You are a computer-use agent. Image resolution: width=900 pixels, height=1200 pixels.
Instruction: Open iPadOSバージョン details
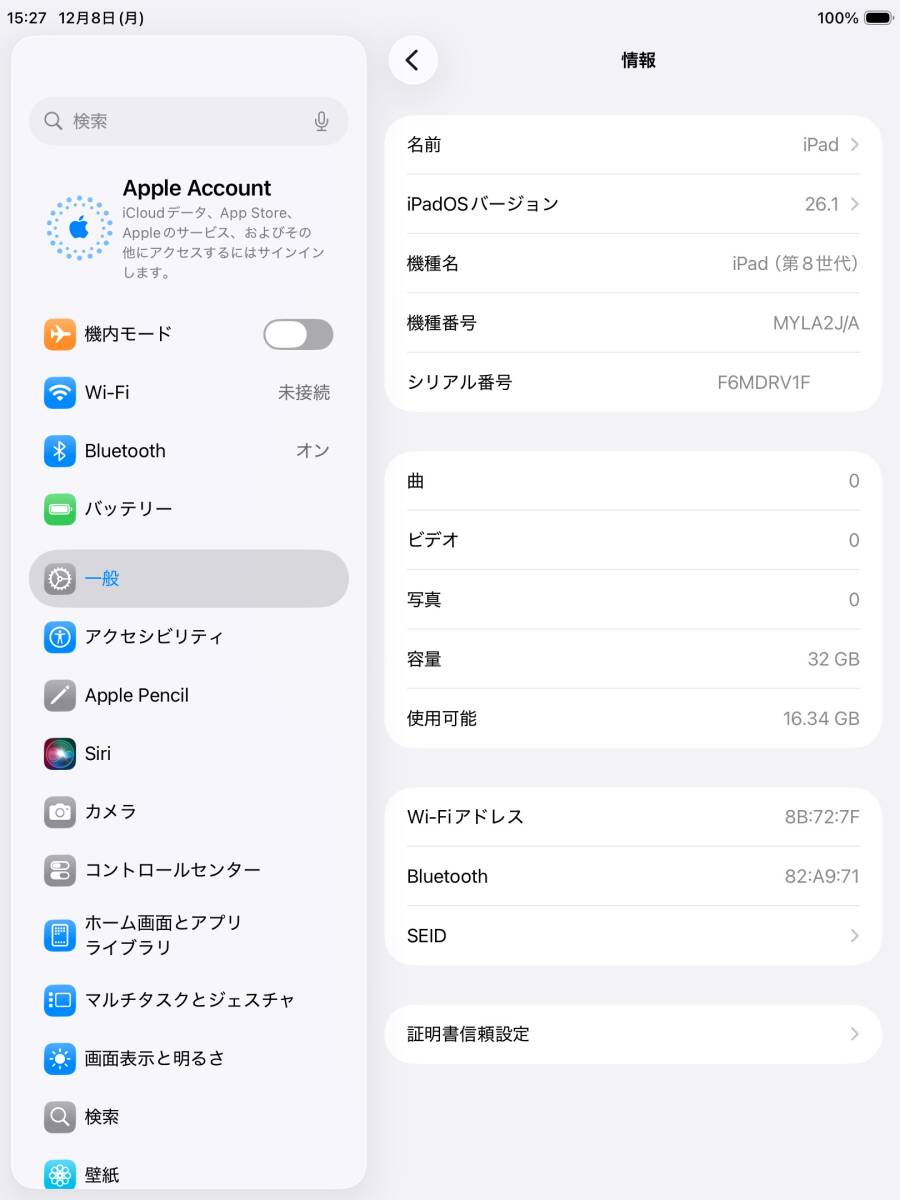tap(633, 204)
